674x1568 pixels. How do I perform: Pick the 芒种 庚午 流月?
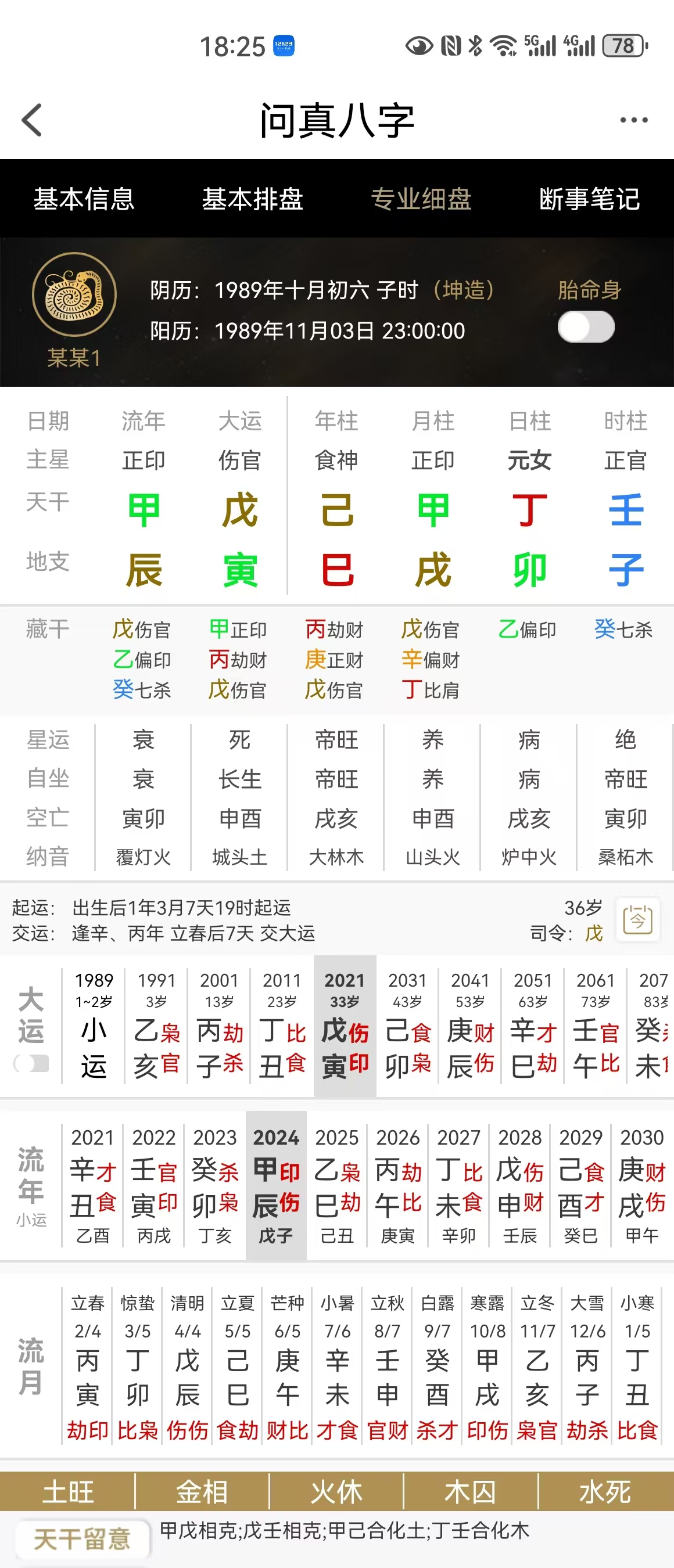[288, 1371]
